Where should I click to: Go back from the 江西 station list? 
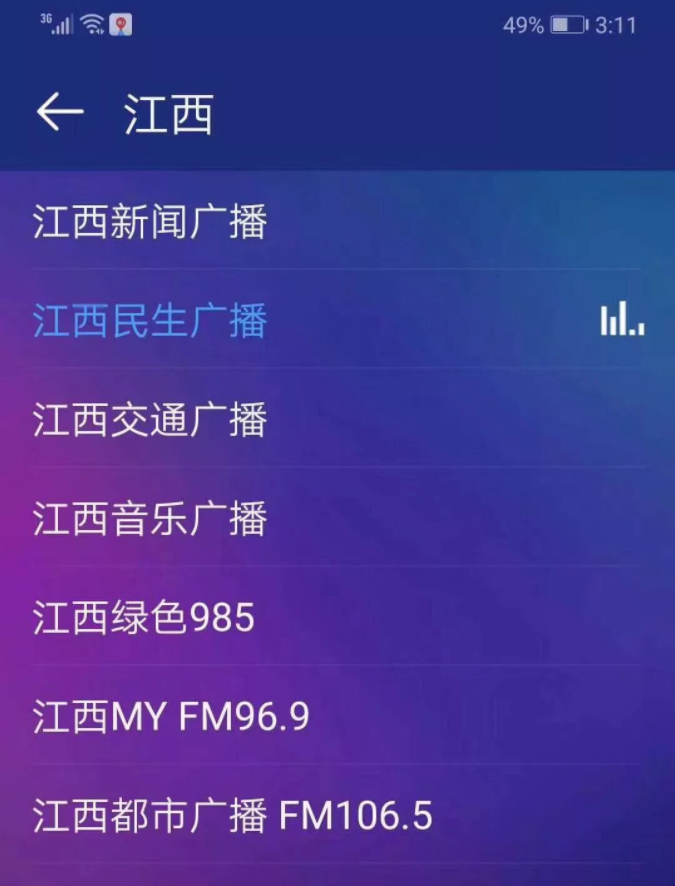point(59,112)
